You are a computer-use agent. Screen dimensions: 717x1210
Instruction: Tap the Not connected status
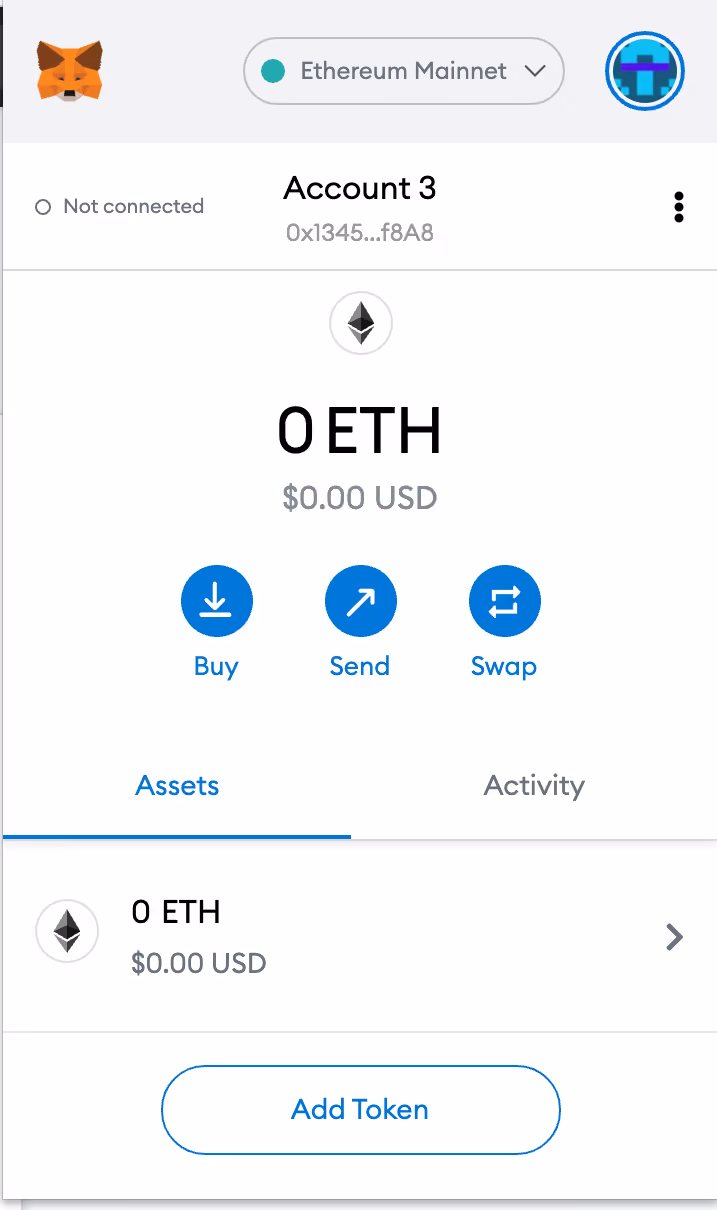(x=119, y=207)
